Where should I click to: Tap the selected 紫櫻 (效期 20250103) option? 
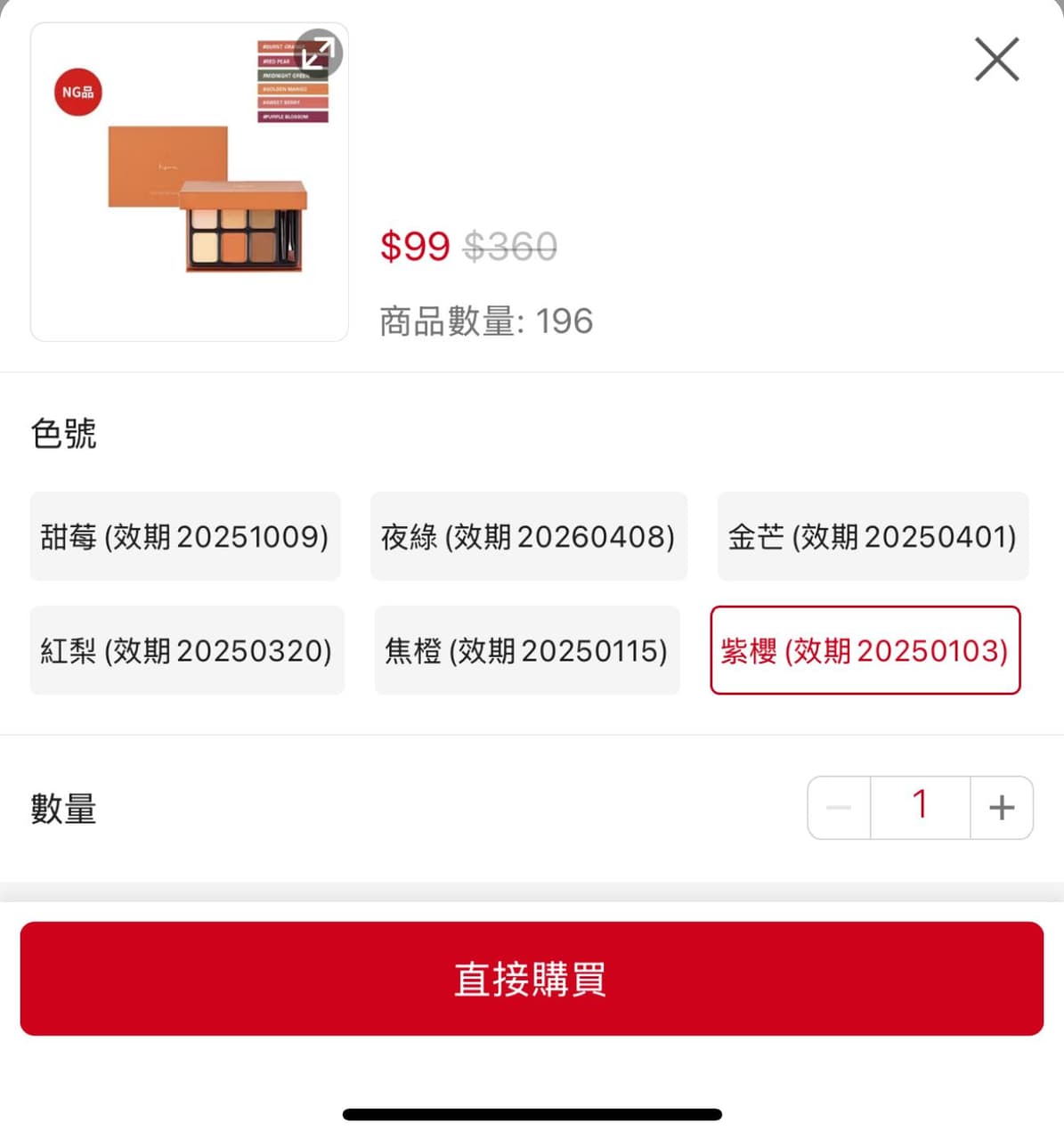pos(865,651)
